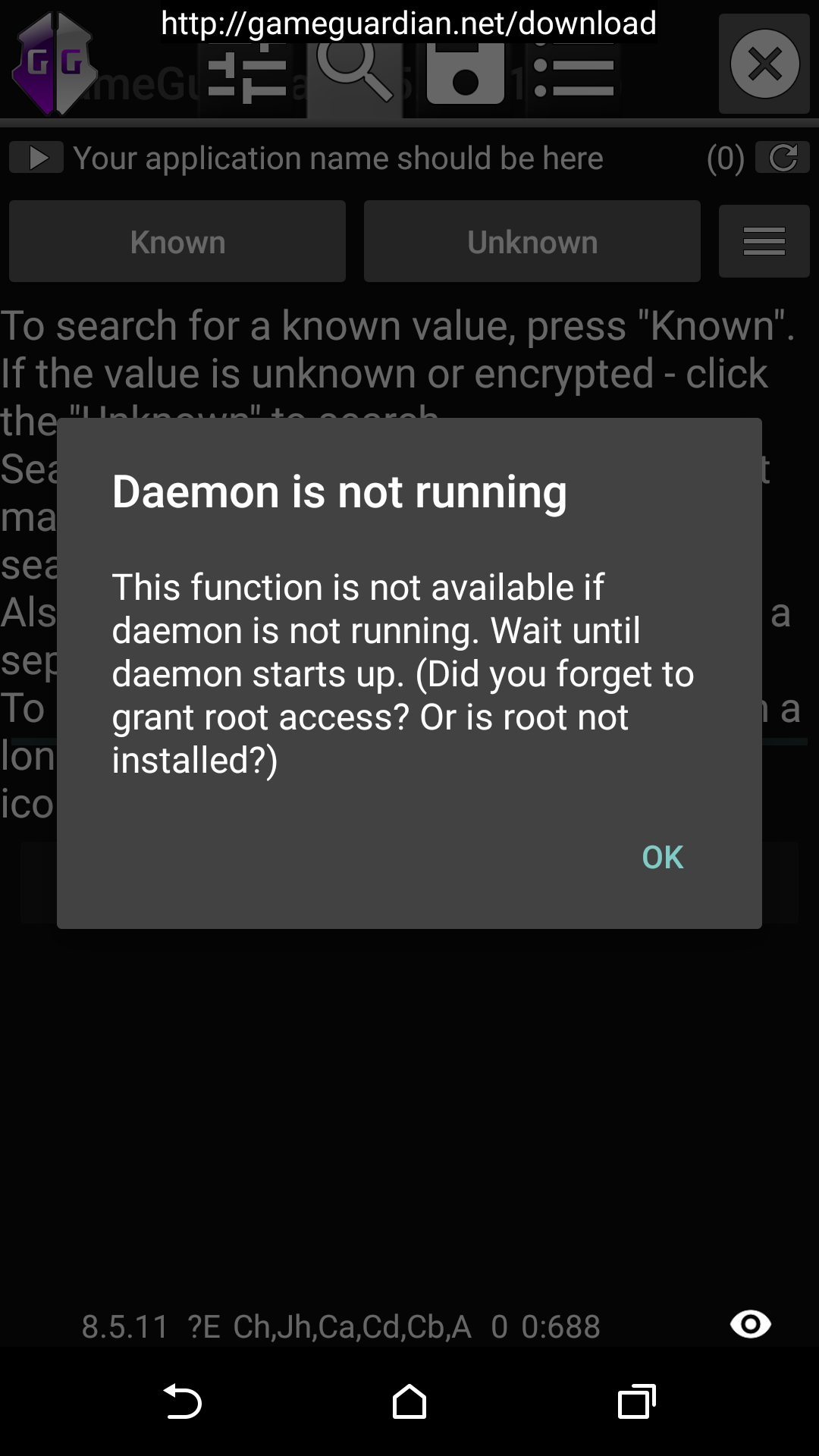Go back with system back button
The width and height of the screenshot is (819, 1456).
pyautogui.click(x=182, y=1401)
